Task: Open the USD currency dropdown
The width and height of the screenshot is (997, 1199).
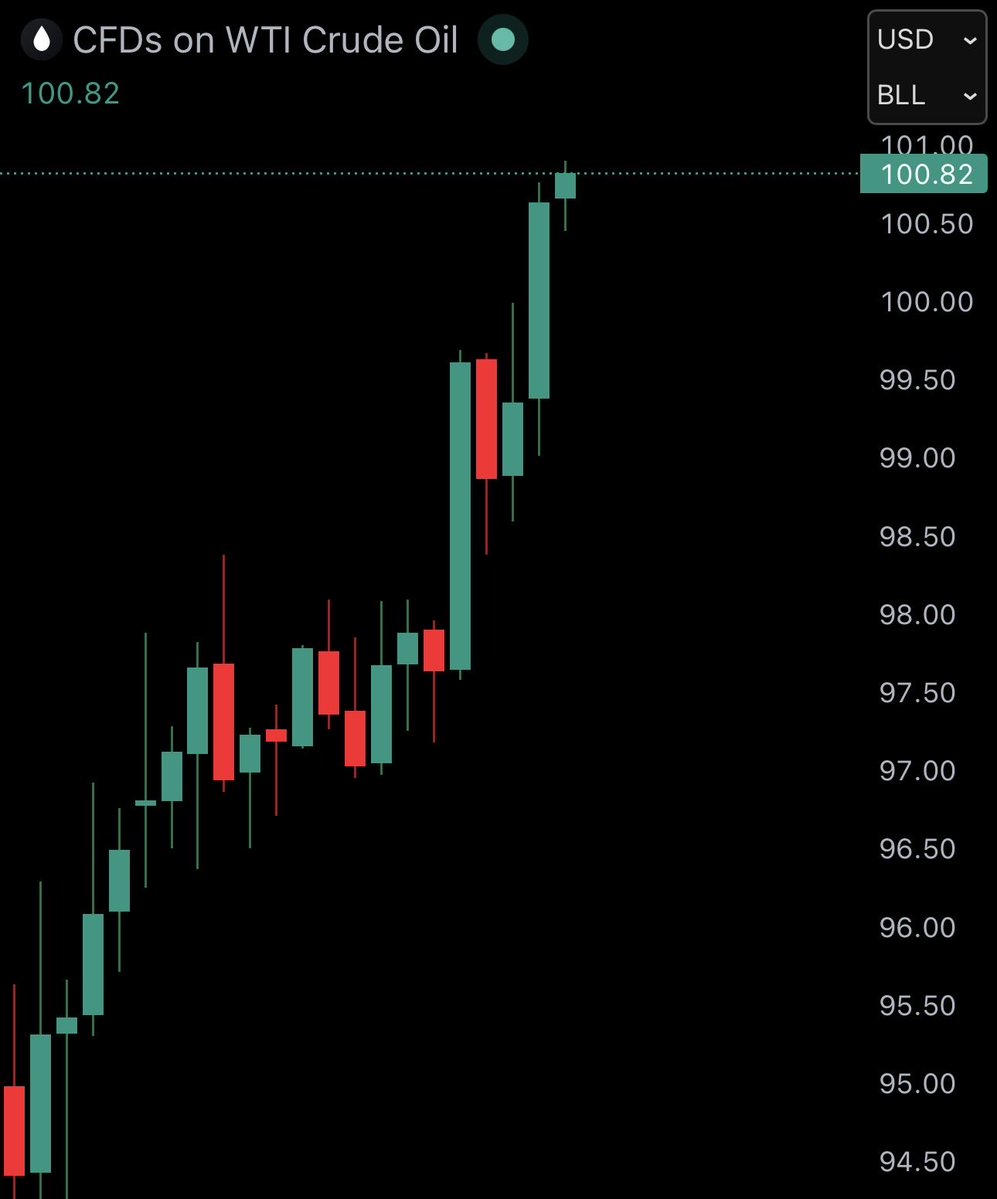Action: pyautogui.click(x=926, y=40)
